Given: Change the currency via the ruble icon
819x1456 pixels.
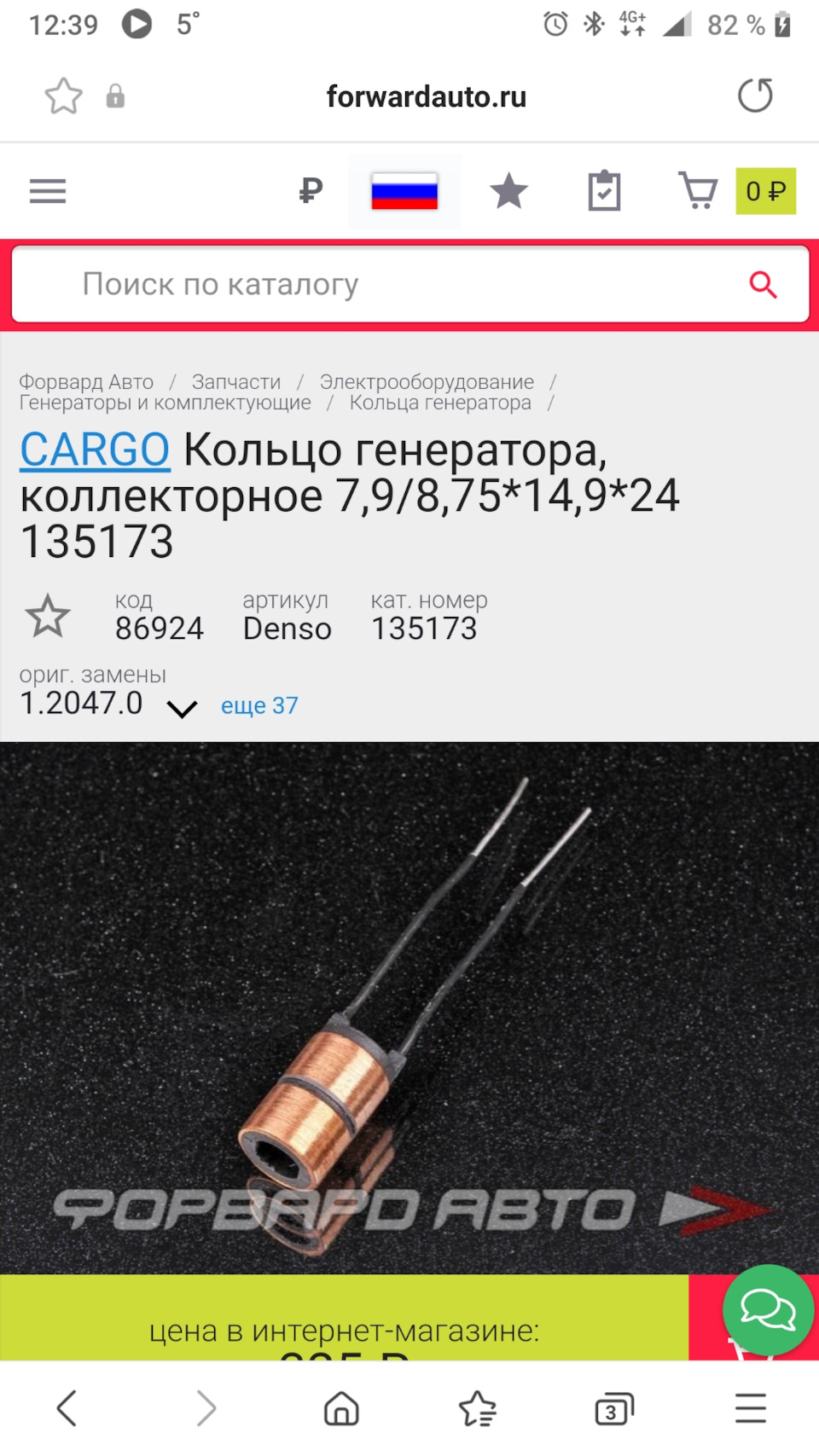Looking at the screenshot, I should click(311, 191).
